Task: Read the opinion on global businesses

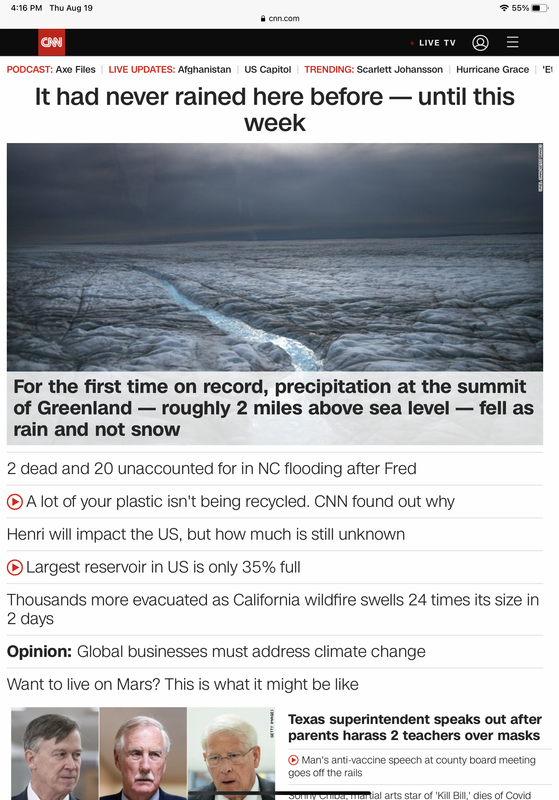Action: 216,652
